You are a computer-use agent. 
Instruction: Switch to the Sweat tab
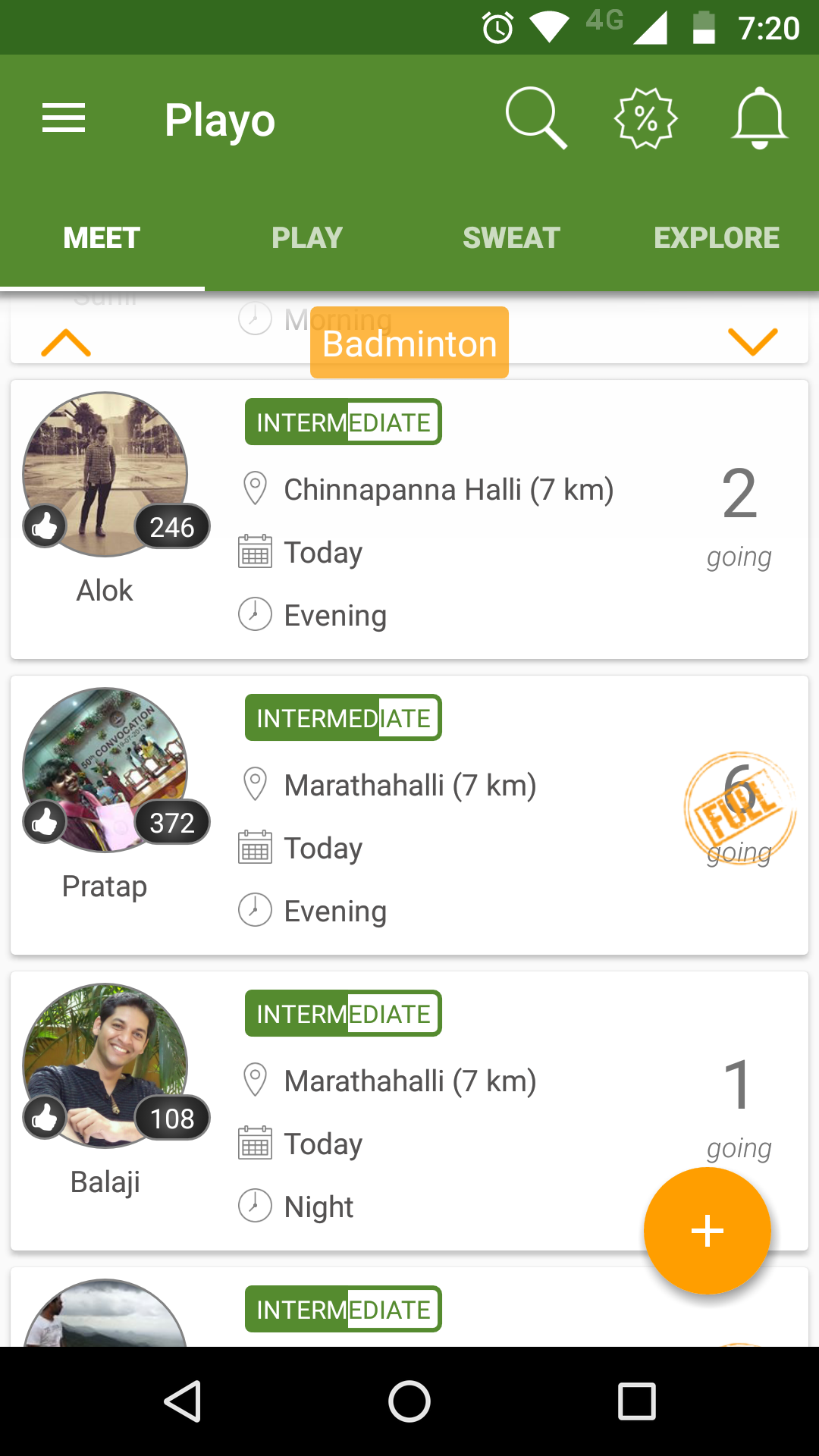(x=511, y=238)
